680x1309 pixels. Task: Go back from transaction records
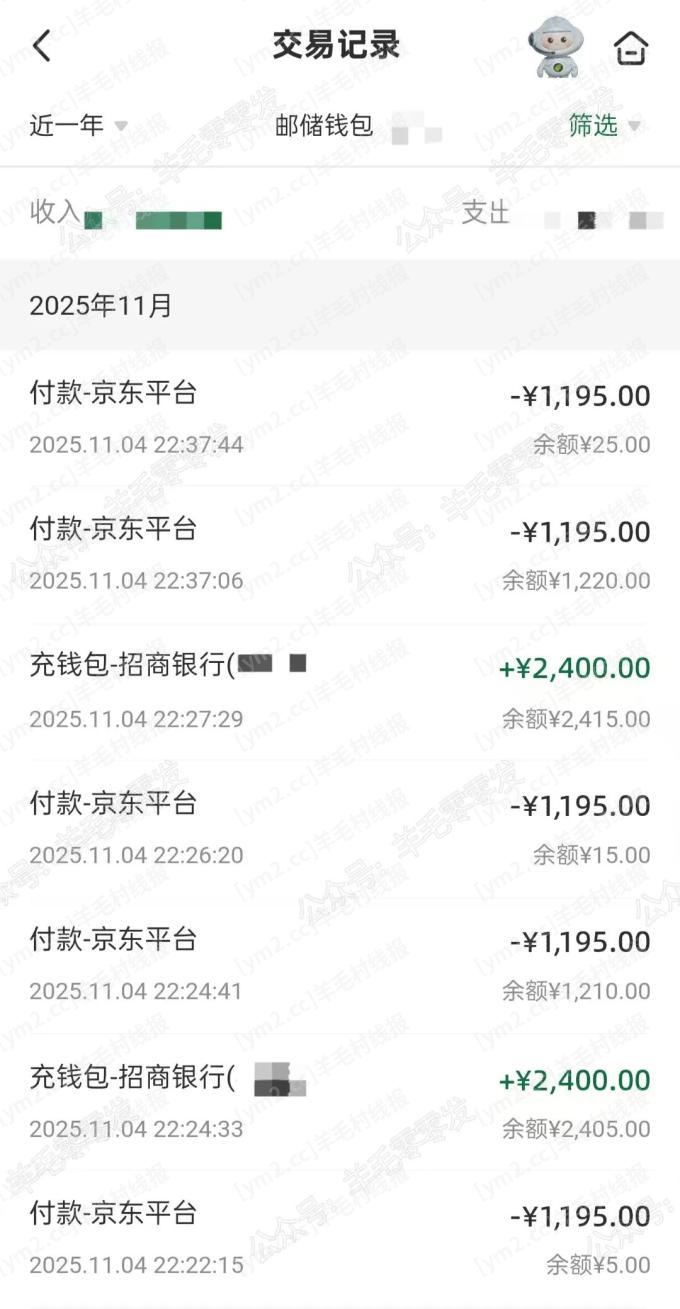[x=42, y=46]
